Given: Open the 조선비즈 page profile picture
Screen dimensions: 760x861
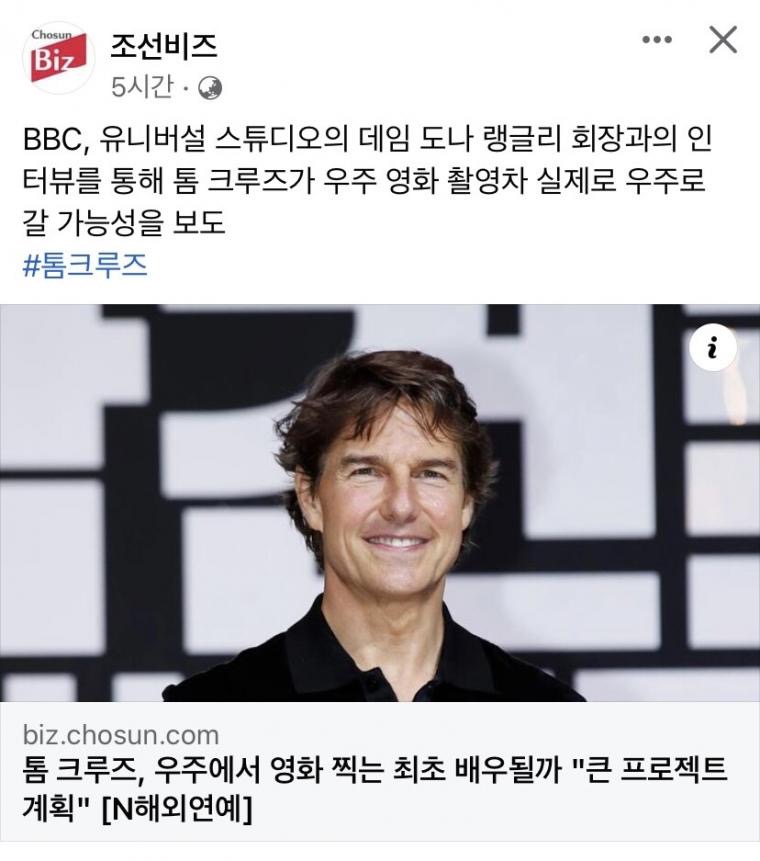Looking at the screenshot, I should point(57,57).
